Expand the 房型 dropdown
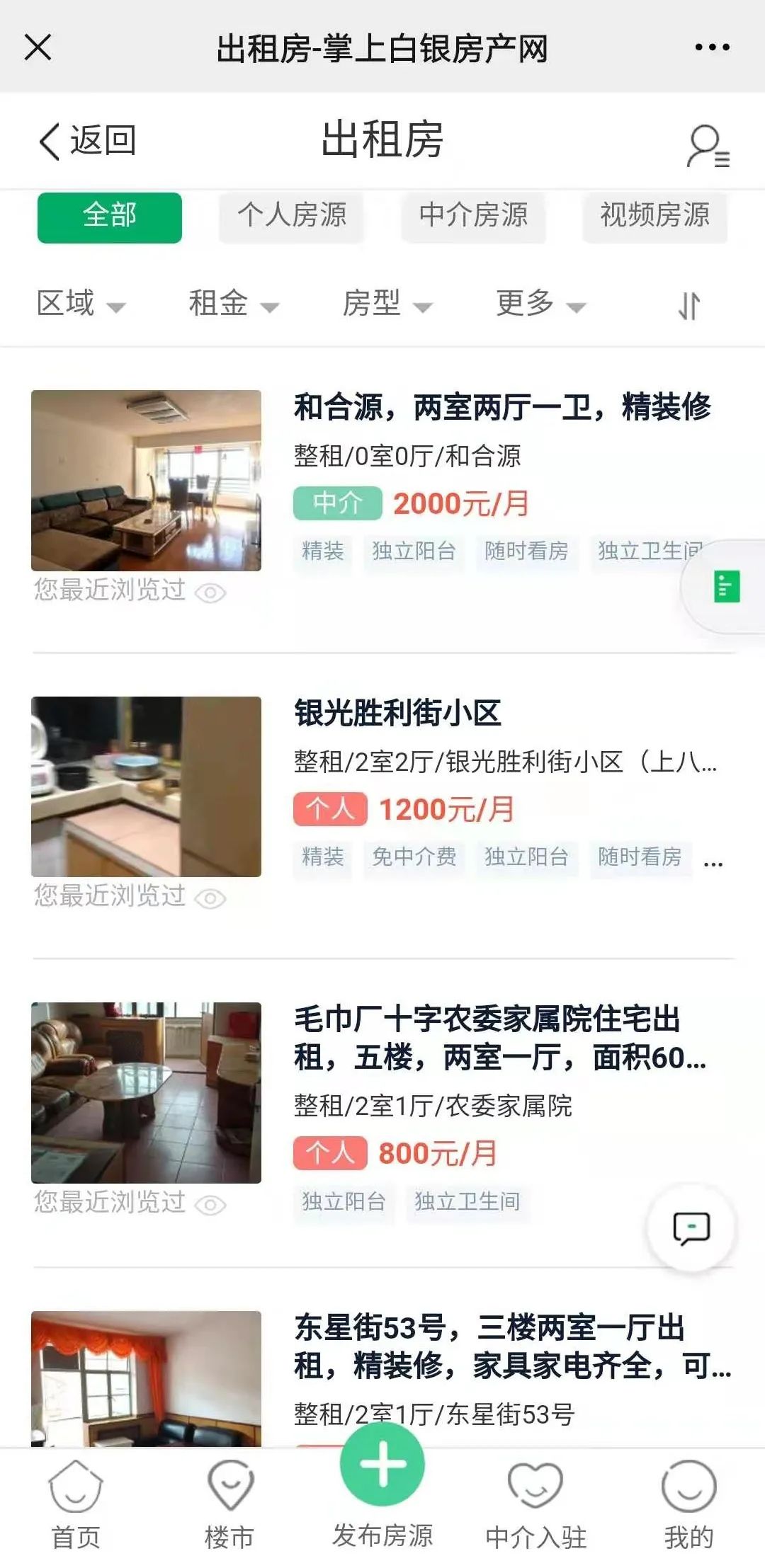 pos(387,304)
